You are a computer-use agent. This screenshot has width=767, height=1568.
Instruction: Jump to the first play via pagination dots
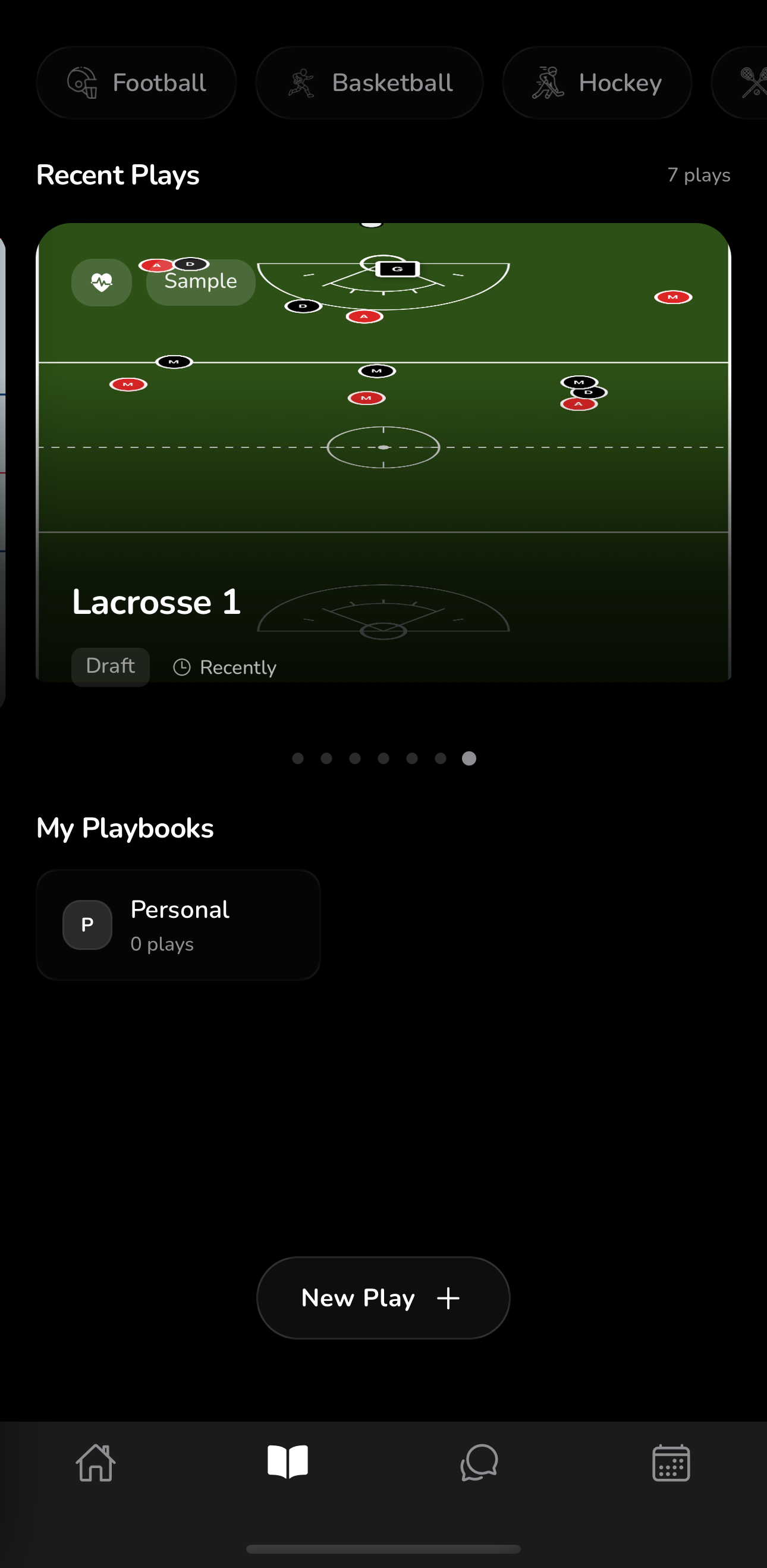pyautogui.click(x=298, y=758)
